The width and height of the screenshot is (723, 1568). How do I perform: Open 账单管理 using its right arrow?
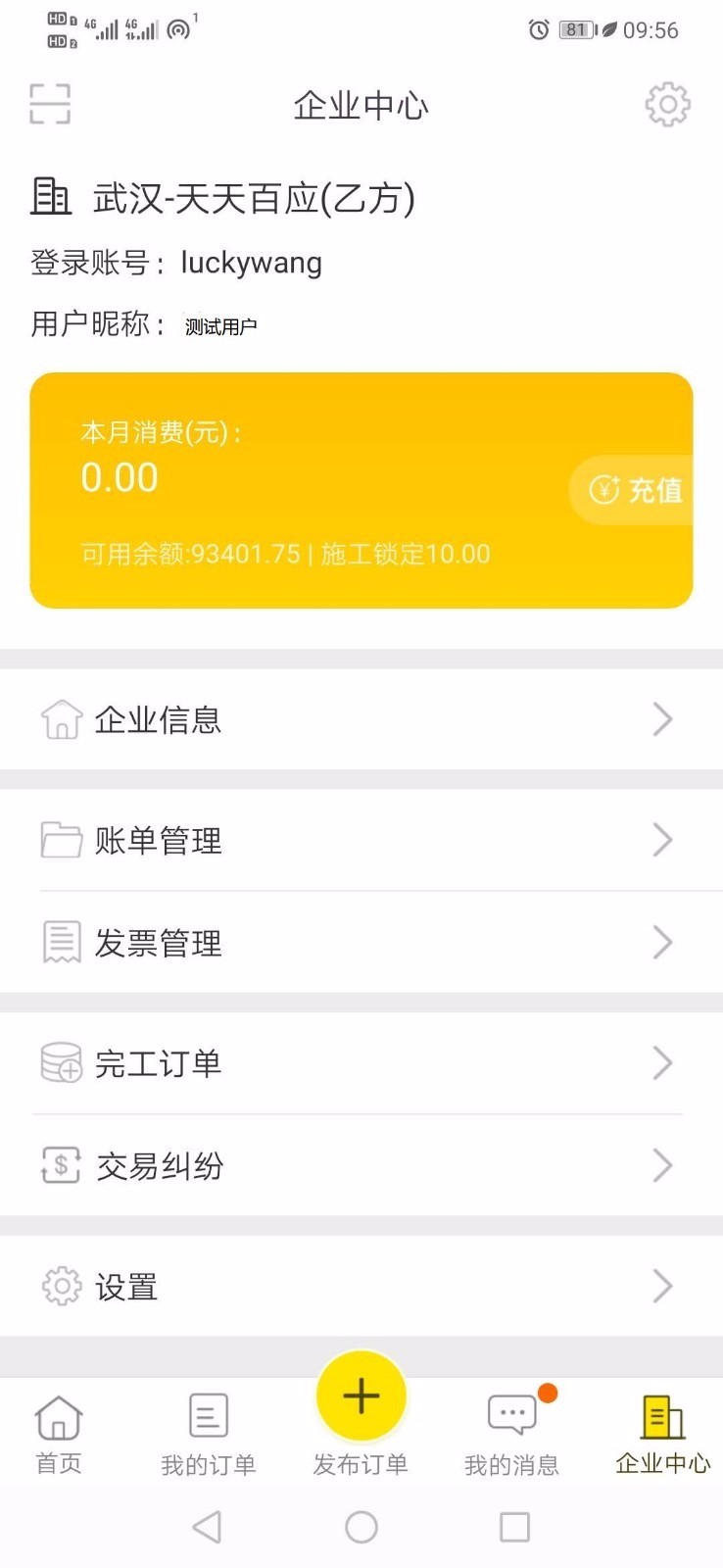pyautogui.click(x=663, y=840)
